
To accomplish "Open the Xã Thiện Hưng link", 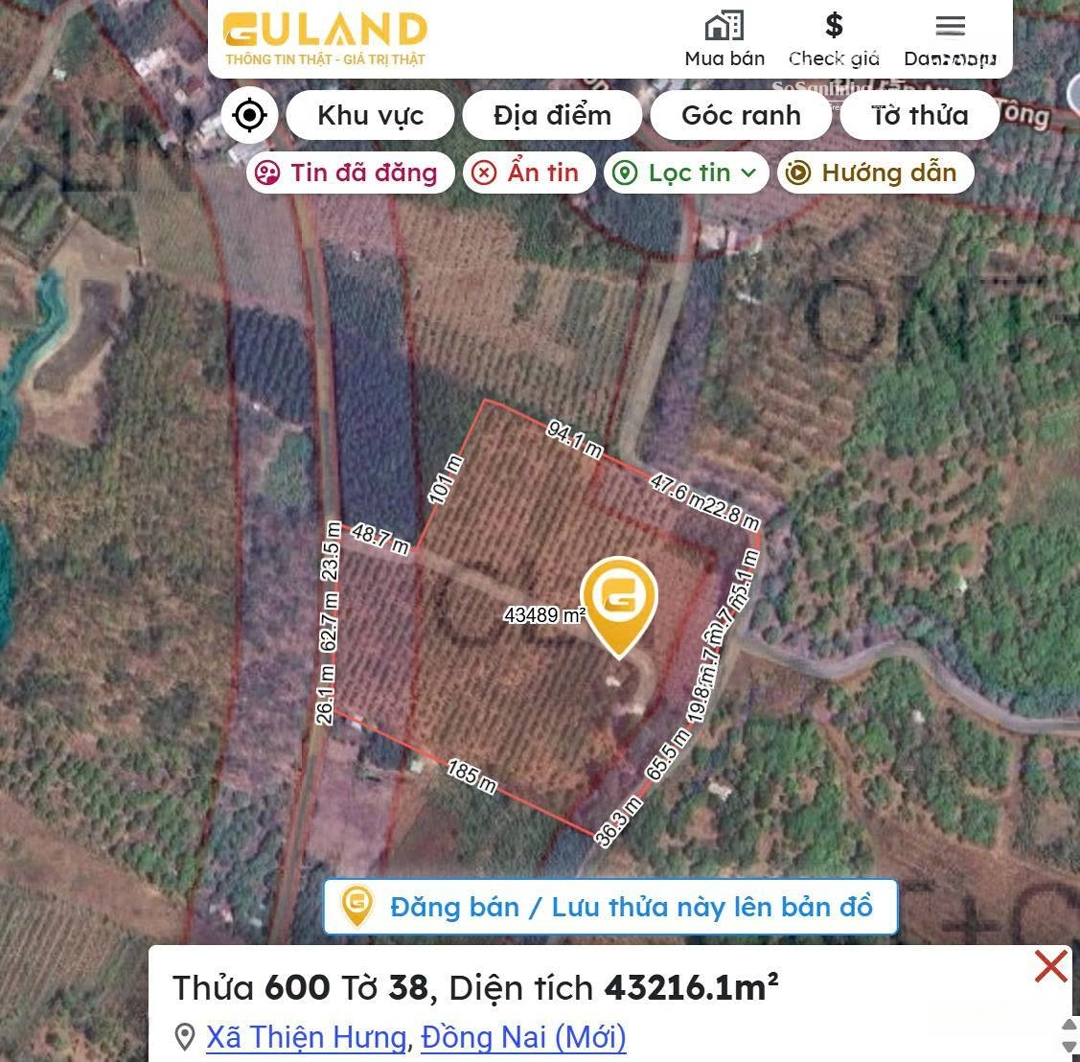I will (306, 1037).
